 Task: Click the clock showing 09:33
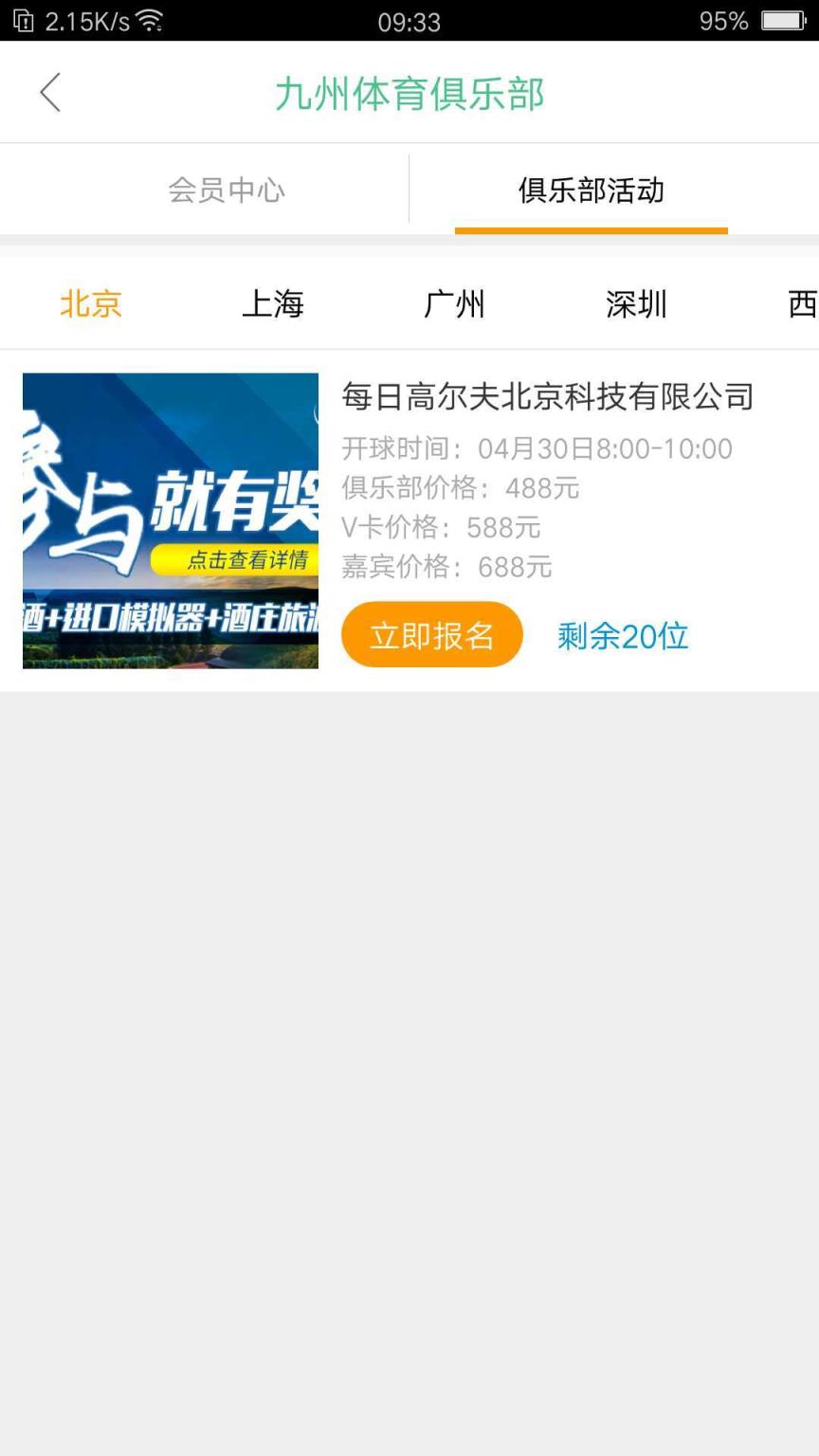click(x=409, y=21)
